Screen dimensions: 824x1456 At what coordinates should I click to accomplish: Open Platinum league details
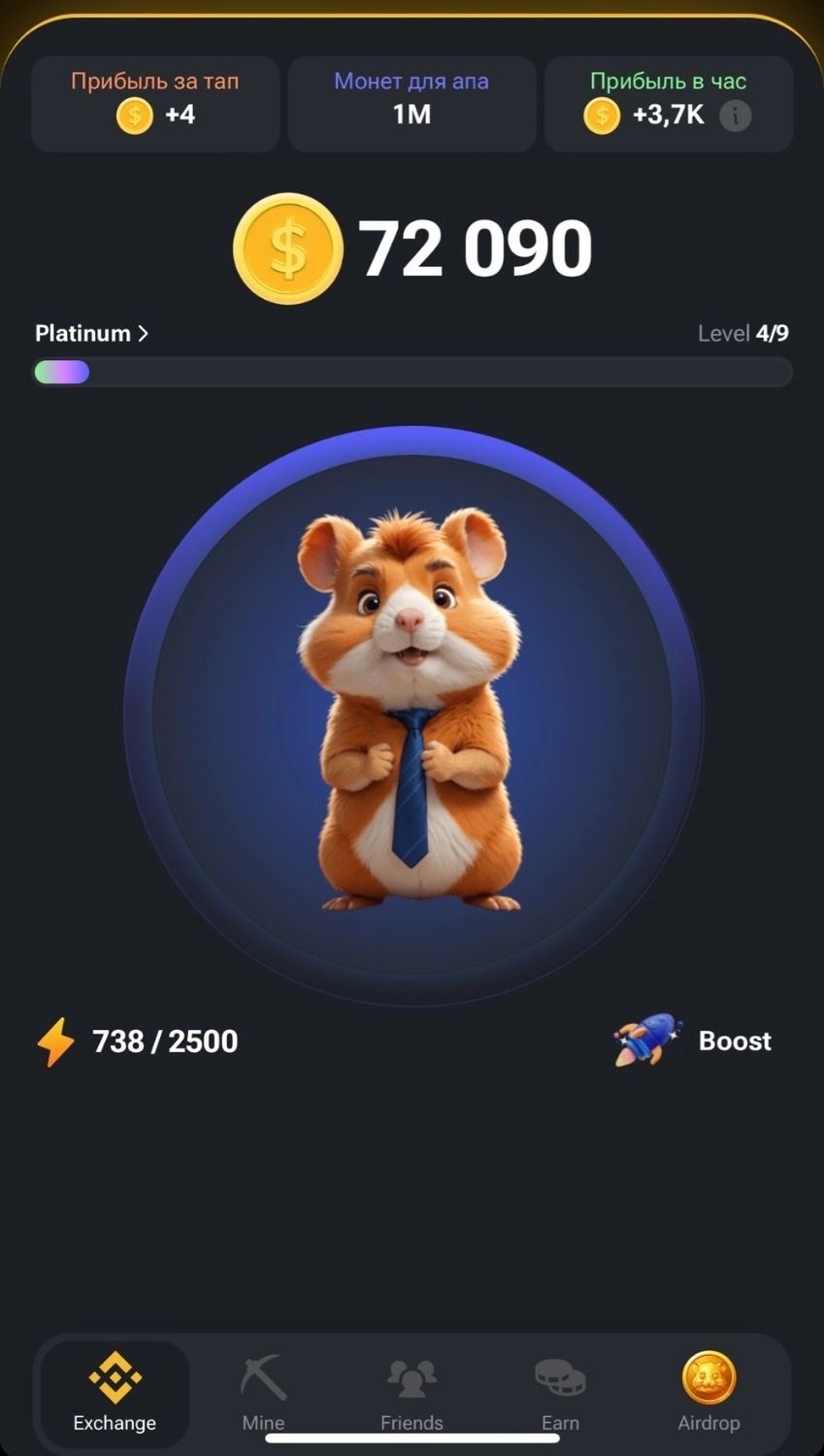click(92, 333)
